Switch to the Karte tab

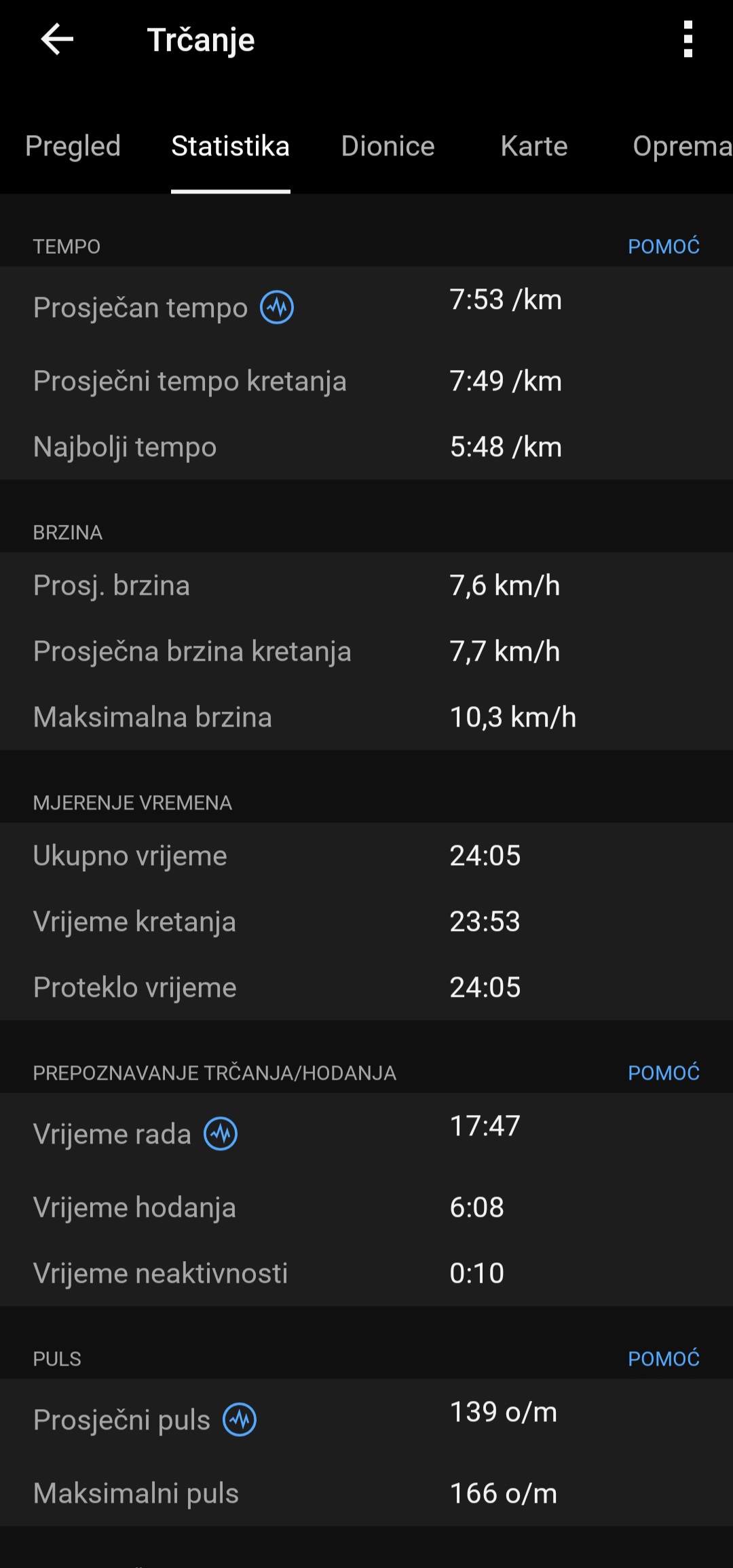pyautogui.click(x=534, y=146)
